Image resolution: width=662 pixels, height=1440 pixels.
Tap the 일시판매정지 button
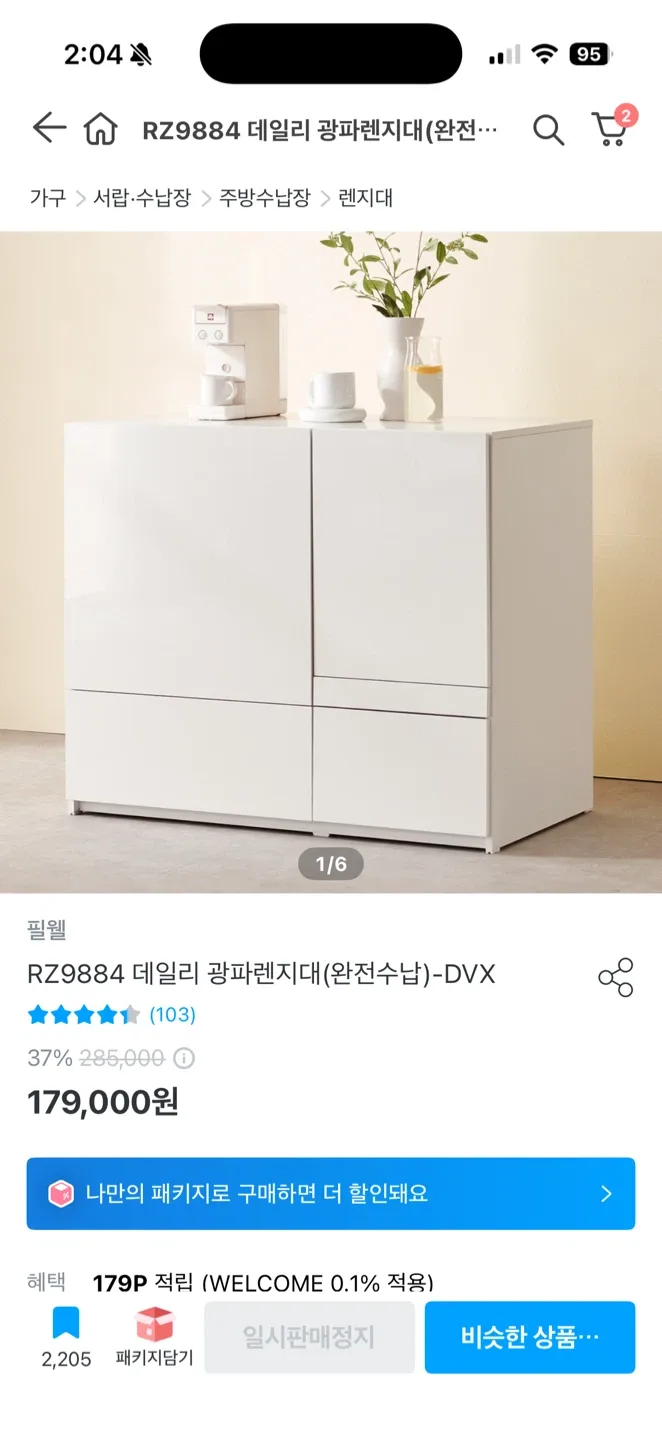coord(309,1337)
